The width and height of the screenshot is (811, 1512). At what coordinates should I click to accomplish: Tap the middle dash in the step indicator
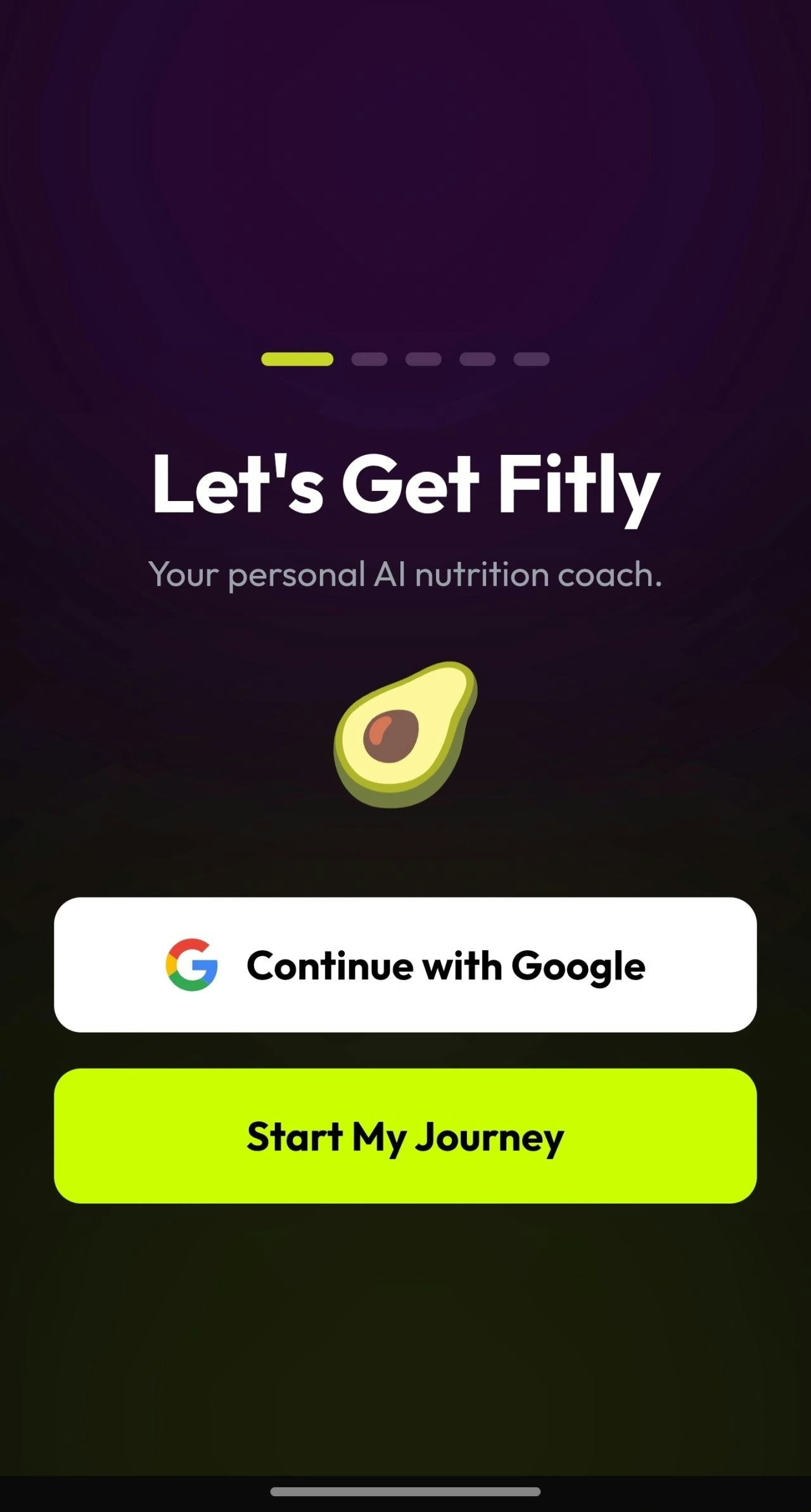tap(423, 359)
